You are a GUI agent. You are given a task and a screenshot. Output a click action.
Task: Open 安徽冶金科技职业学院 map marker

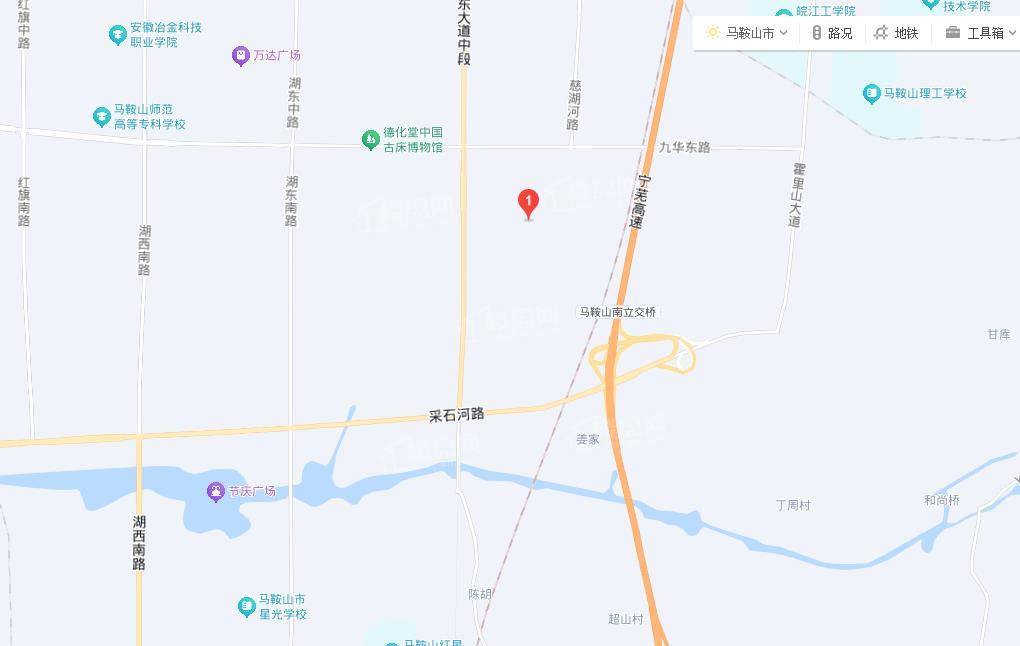(x=118, y=35)
